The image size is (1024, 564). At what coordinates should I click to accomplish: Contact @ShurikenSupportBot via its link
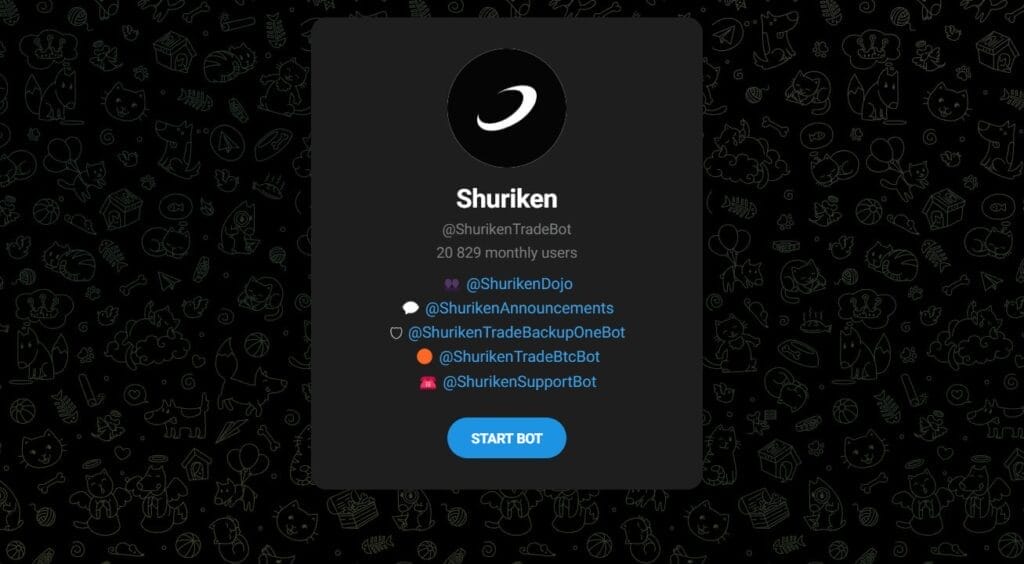pos(519,381)
